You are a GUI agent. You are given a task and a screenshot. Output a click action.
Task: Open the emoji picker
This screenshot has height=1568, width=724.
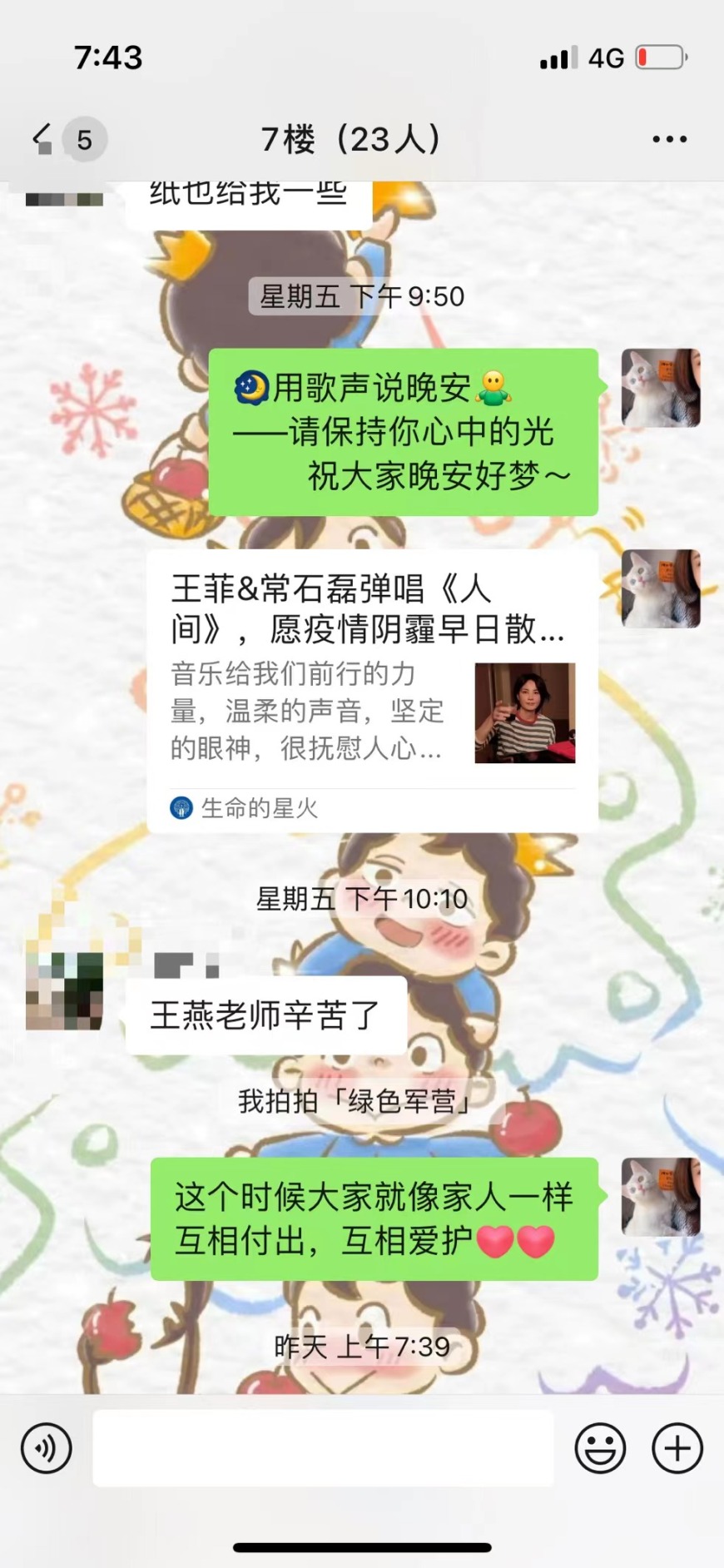(600, 1448)
